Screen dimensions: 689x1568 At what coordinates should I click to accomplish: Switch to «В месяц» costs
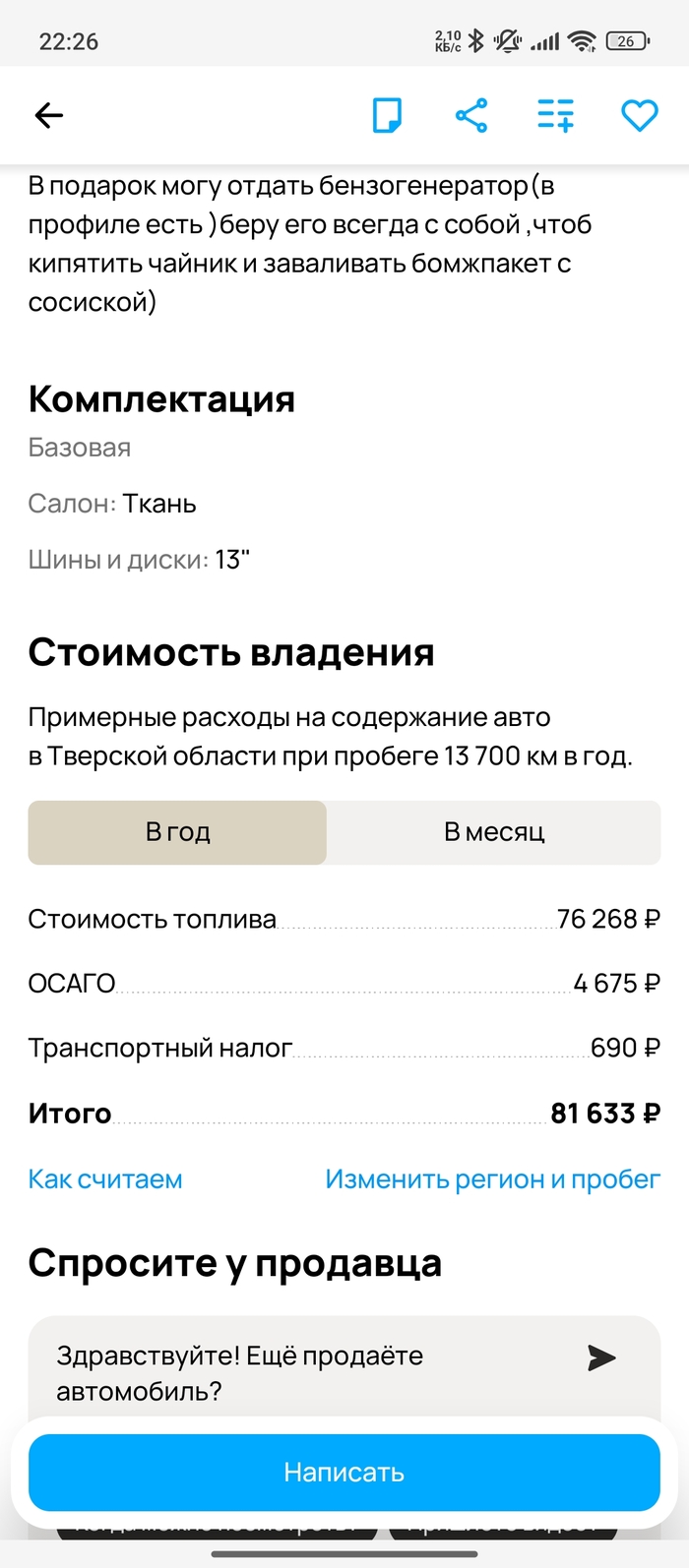pyautogui.click(x=494, y=832)
